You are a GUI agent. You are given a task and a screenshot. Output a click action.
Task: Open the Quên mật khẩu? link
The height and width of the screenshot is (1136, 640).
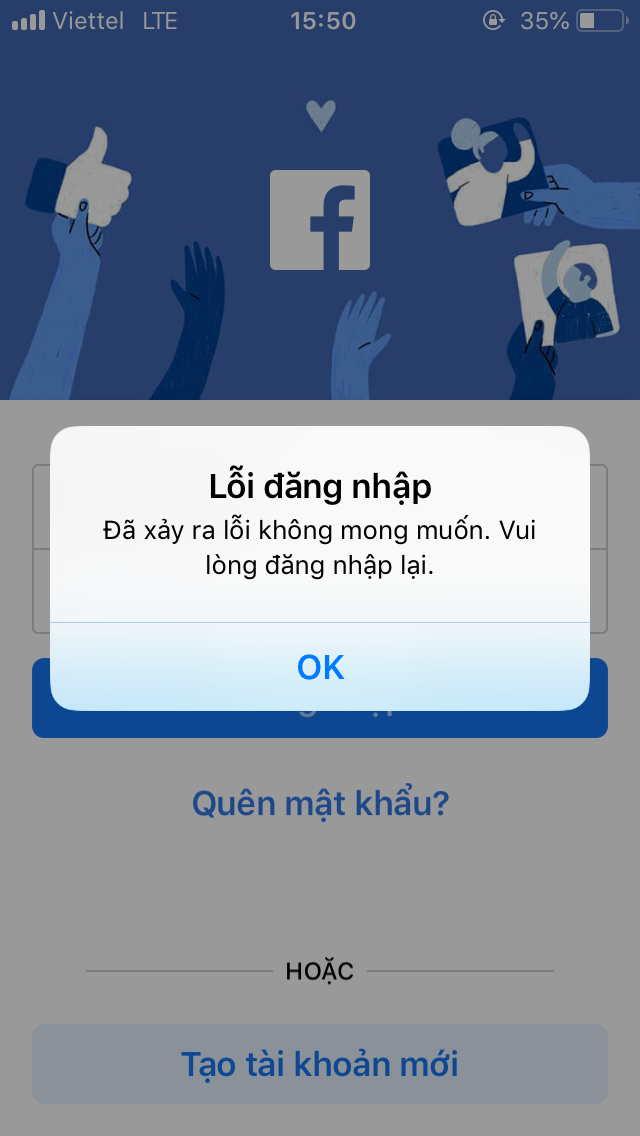pyautogui.click(x=320, y=802)
